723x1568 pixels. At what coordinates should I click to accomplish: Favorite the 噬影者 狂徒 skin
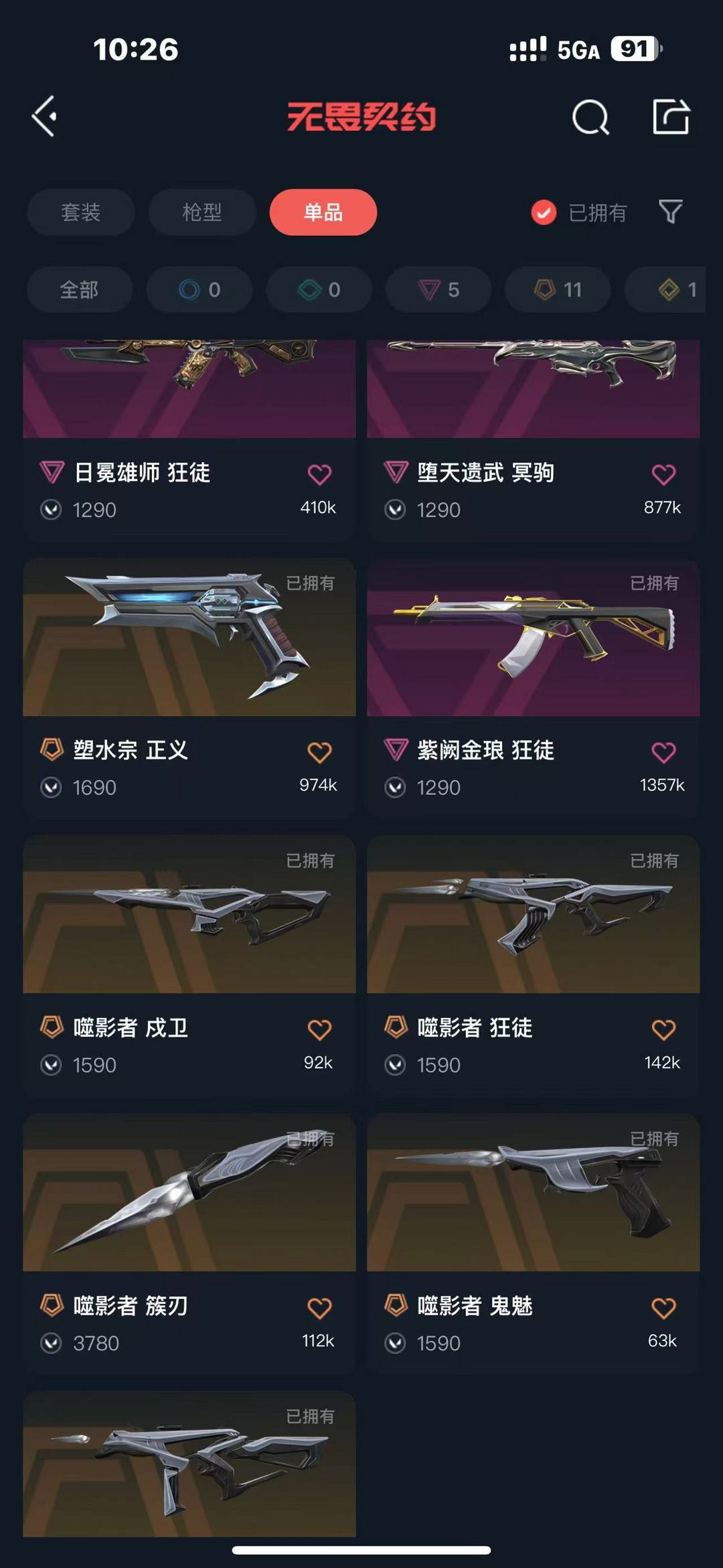[663, 1029]
